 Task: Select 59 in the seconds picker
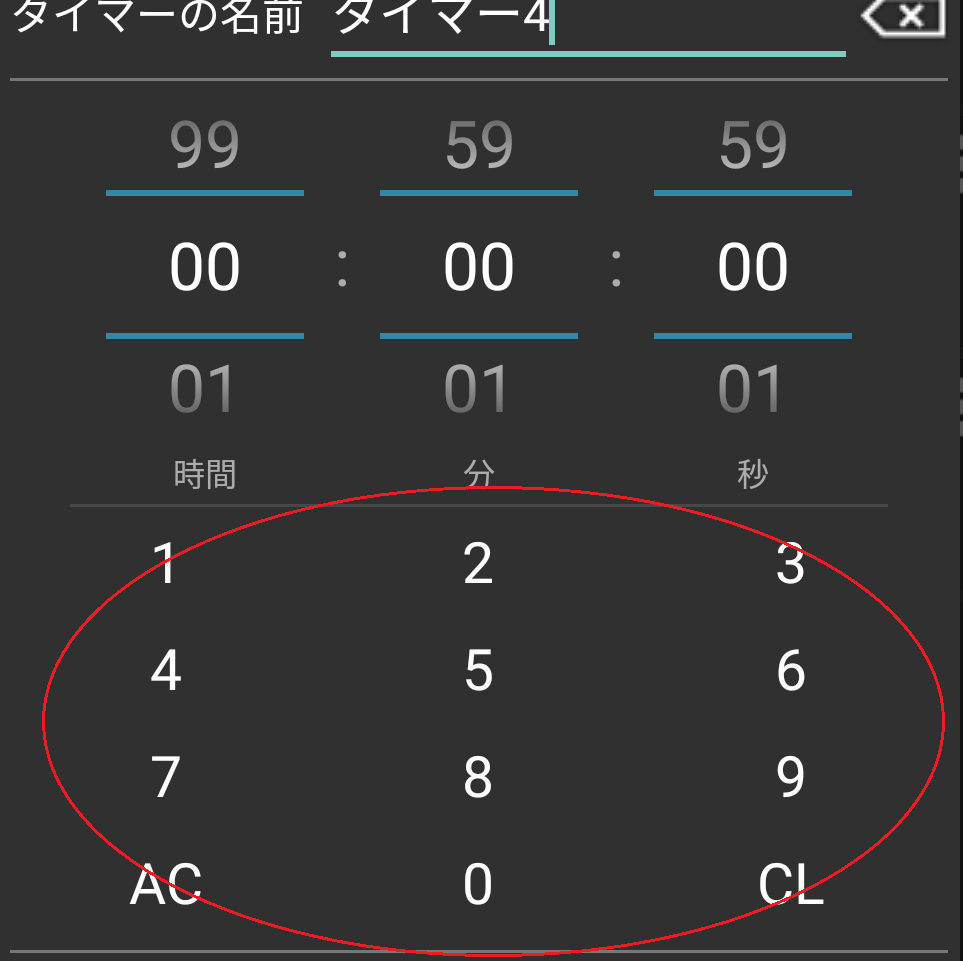pos(753,145)
